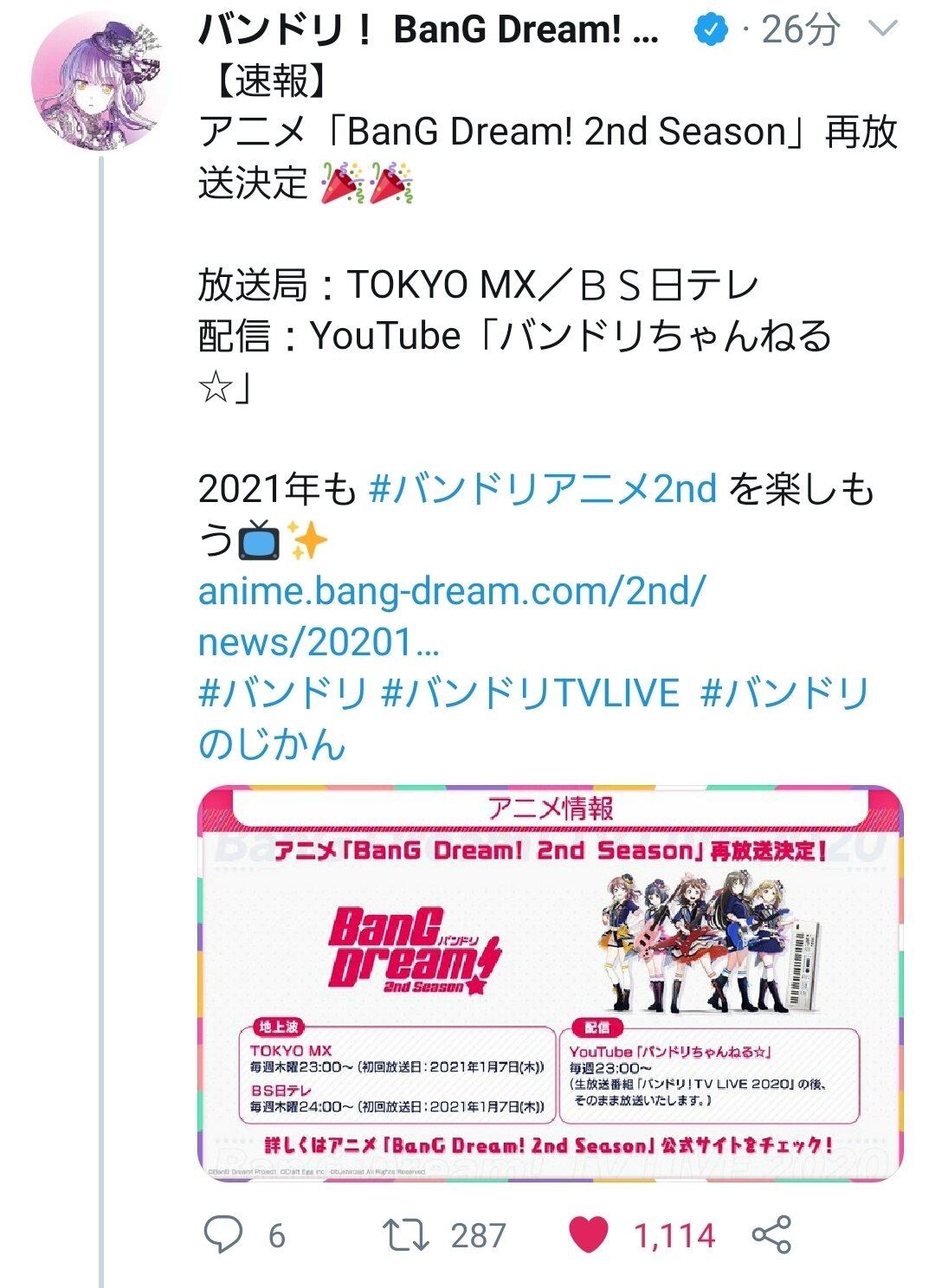Image resolution: width=935 pixels, height=1288 pixels.
Task: Open the #バンドリアニメ2nd hashtag
Action: click(x=543, y=490)
